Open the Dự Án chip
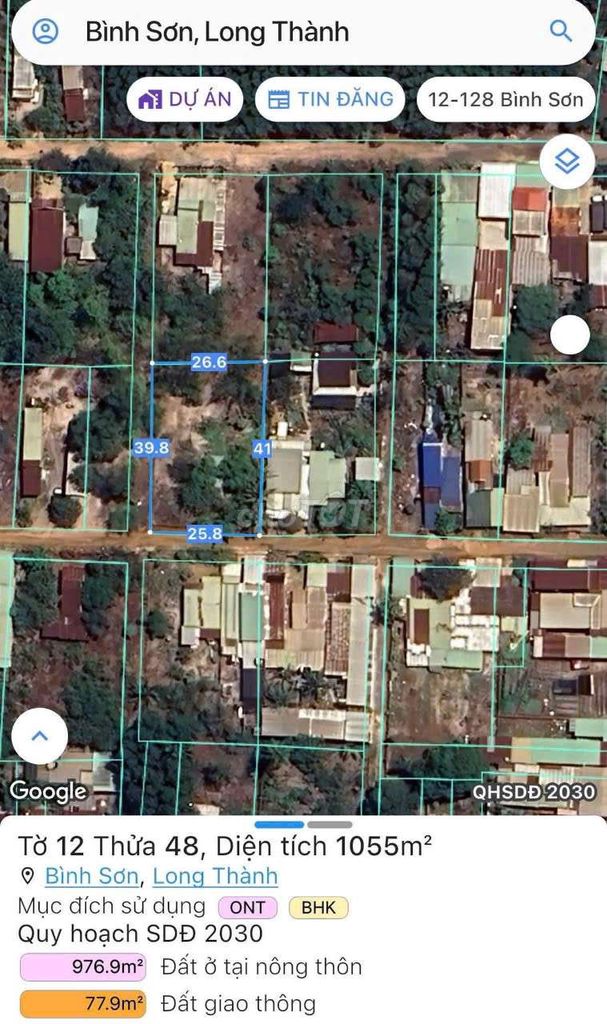Viewport: 607px width, 1024px height. pyautogui.click(x=186, y=99)
